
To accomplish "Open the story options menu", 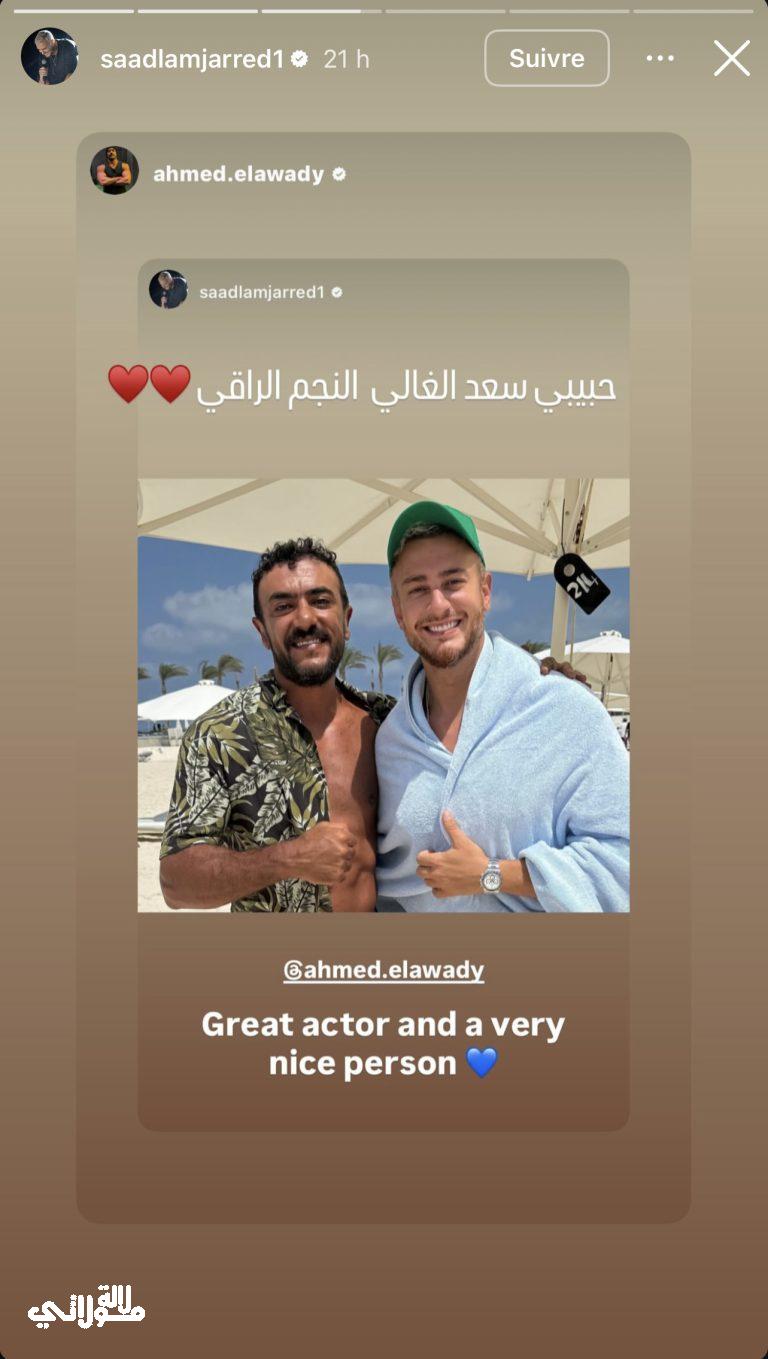I will (x=660, y=59).
